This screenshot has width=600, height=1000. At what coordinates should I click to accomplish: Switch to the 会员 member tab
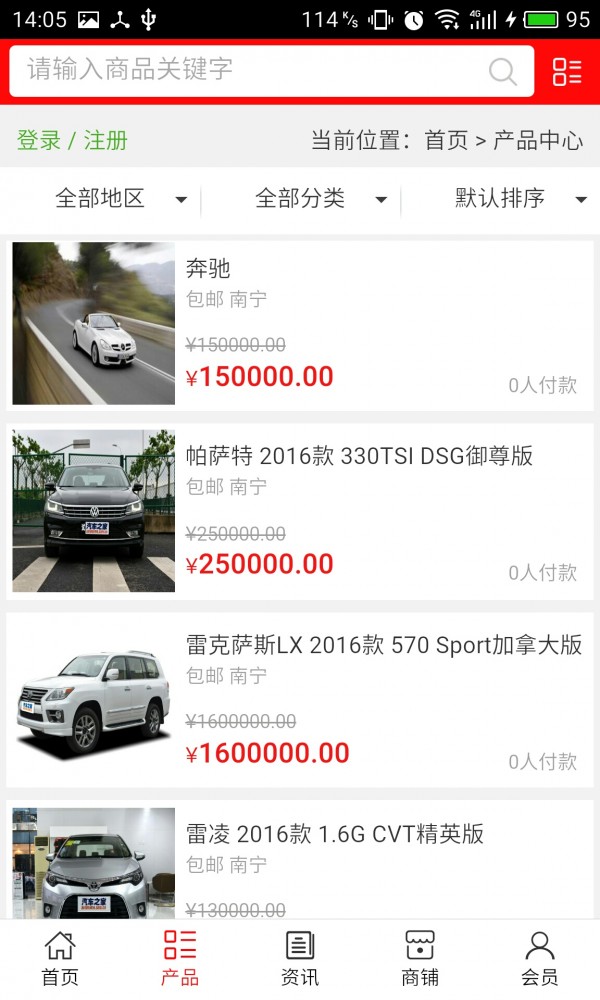click(x=540, y=958)
